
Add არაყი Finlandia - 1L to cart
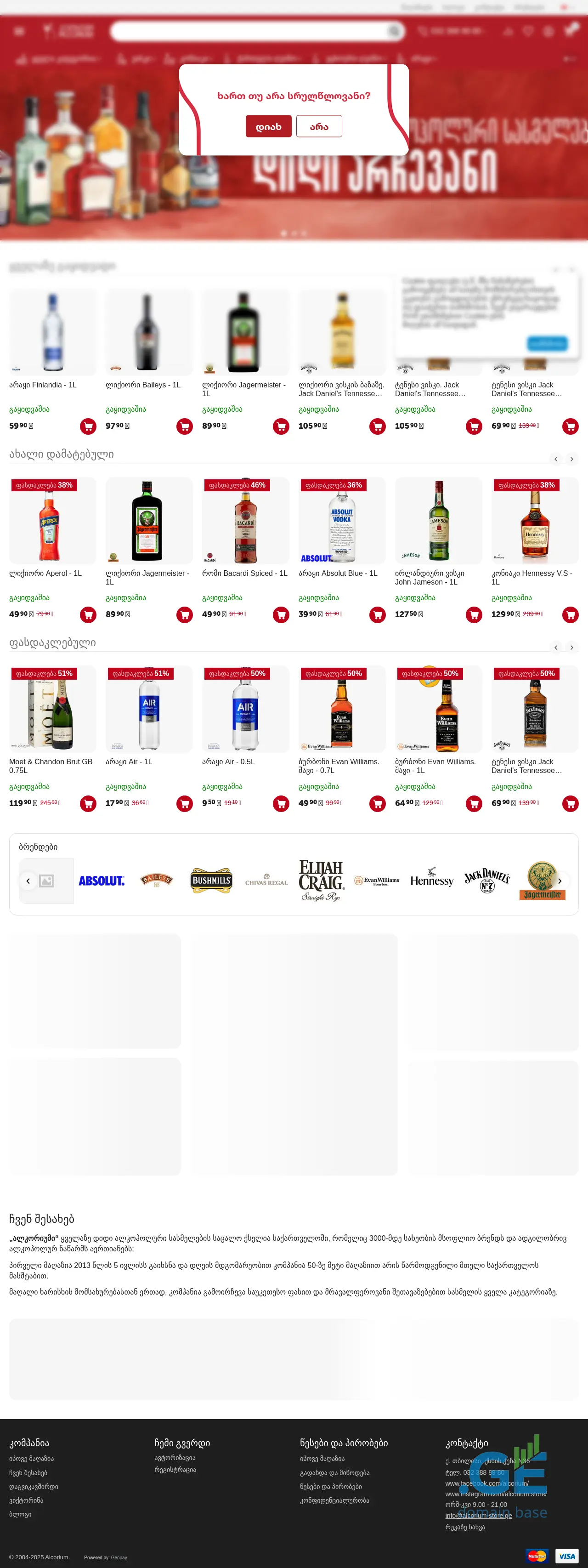point(88,426)
